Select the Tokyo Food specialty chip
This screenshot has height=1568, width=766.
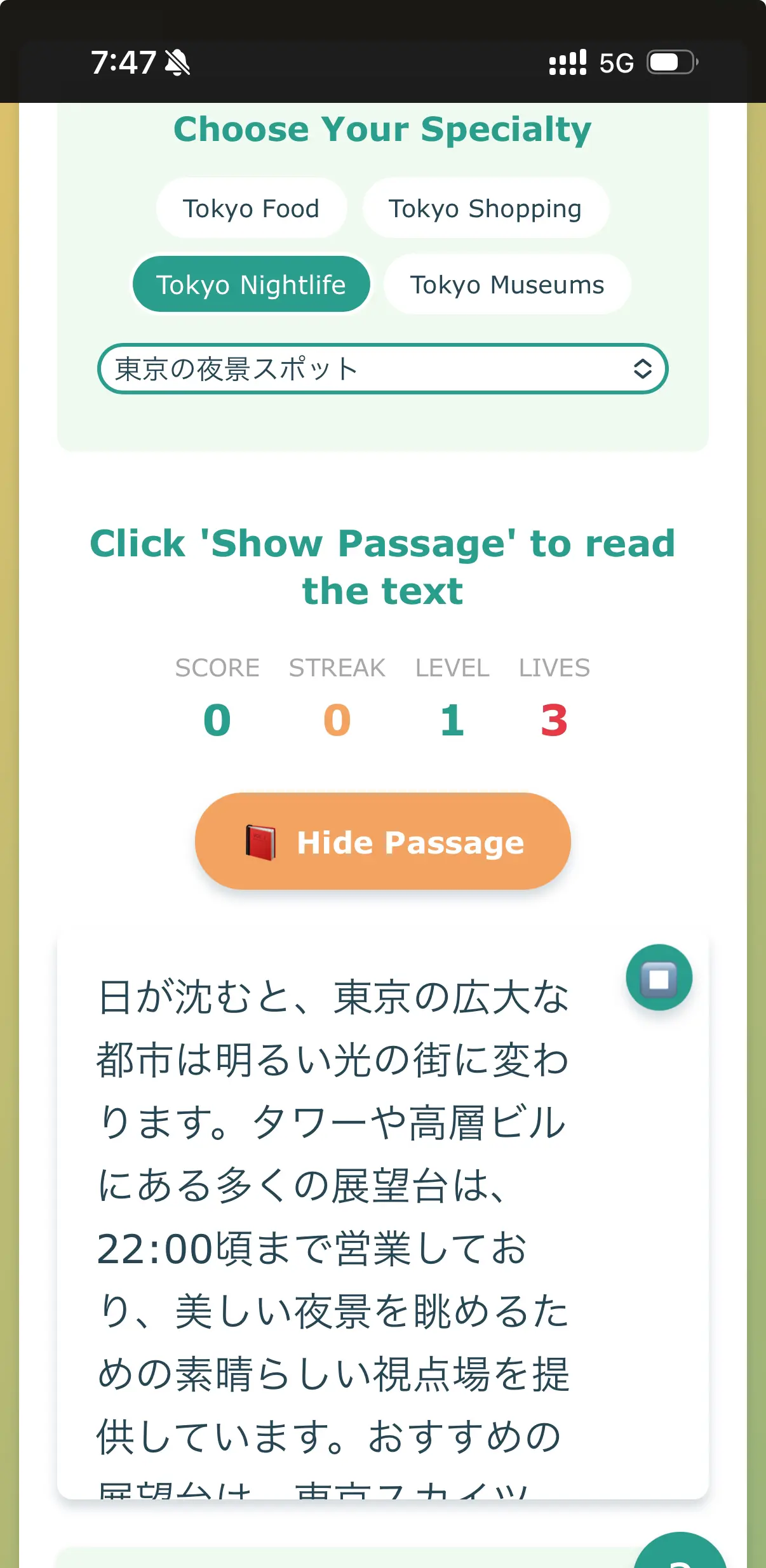252,208
